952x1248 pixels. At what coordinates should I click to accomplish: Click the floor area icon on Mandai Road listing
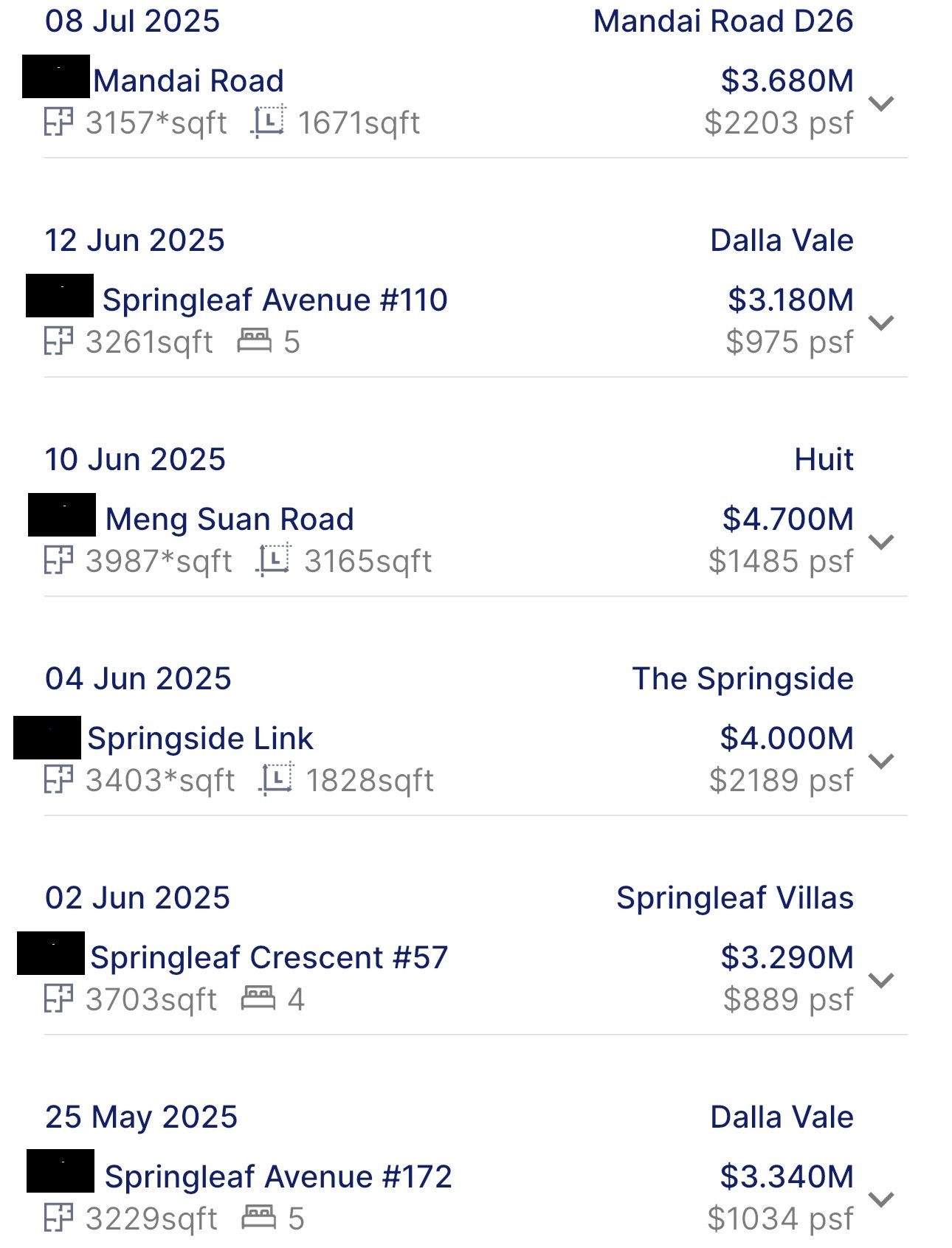click(x=59, y=122)
